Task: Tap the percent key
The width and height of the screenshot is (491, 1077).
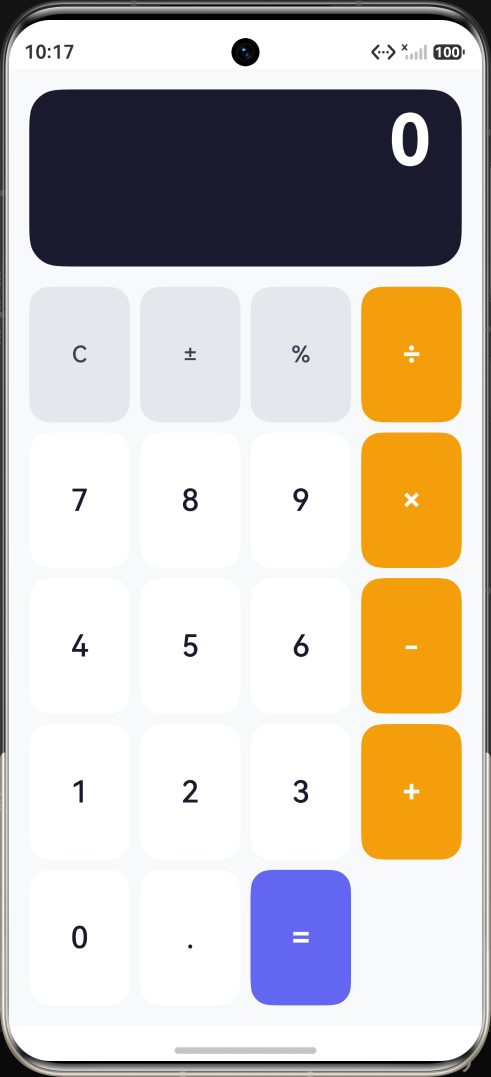Action: (x=301, y=354)
